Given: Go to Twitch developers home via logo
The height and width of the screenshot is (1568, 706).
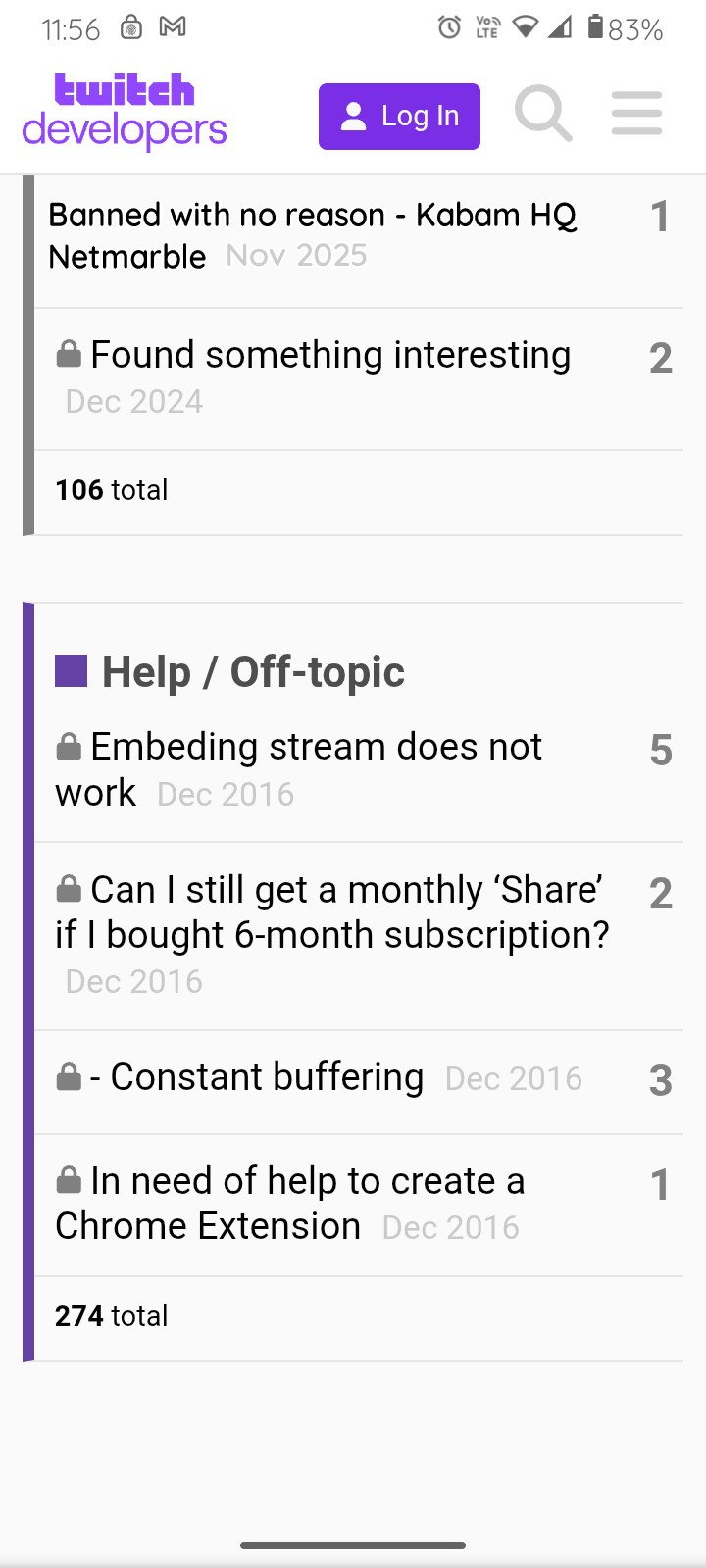Looking at the screenshot, I should click(x=125, y=112).
